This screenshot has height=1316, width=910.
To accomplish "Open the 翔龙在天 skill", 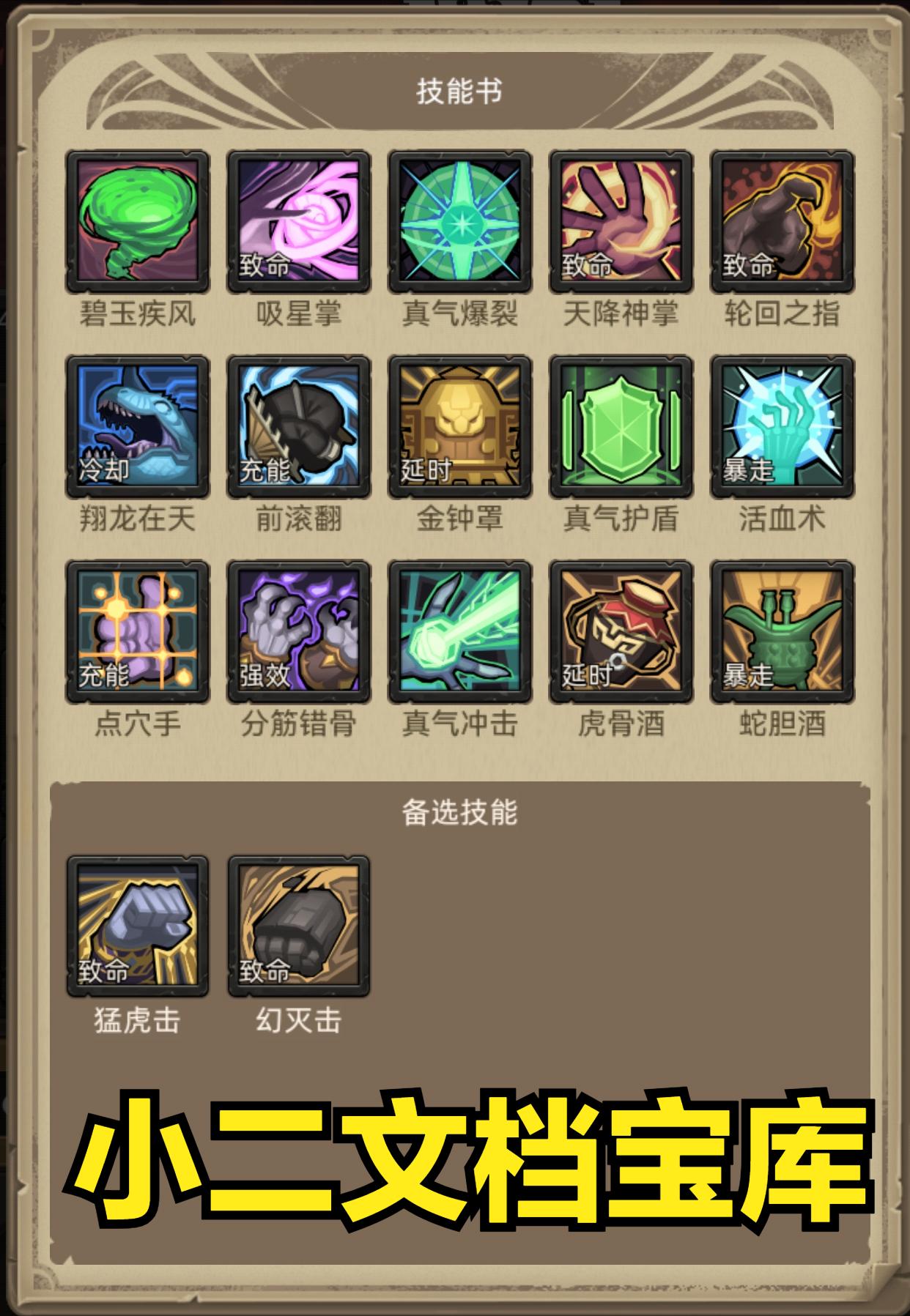I will [138, 427].
